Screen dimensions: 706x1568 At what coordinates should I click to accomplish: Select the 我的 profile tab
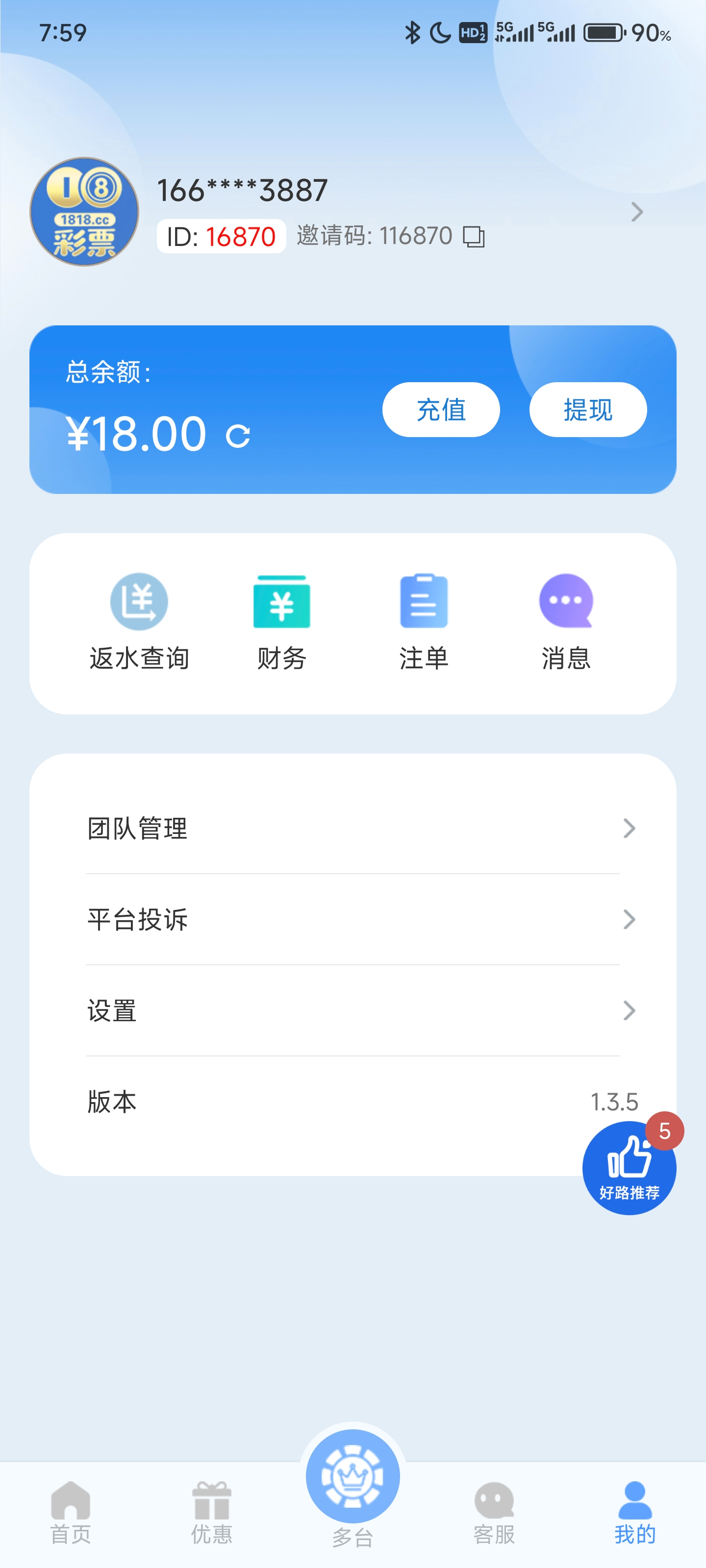(x=633, y=1503)
